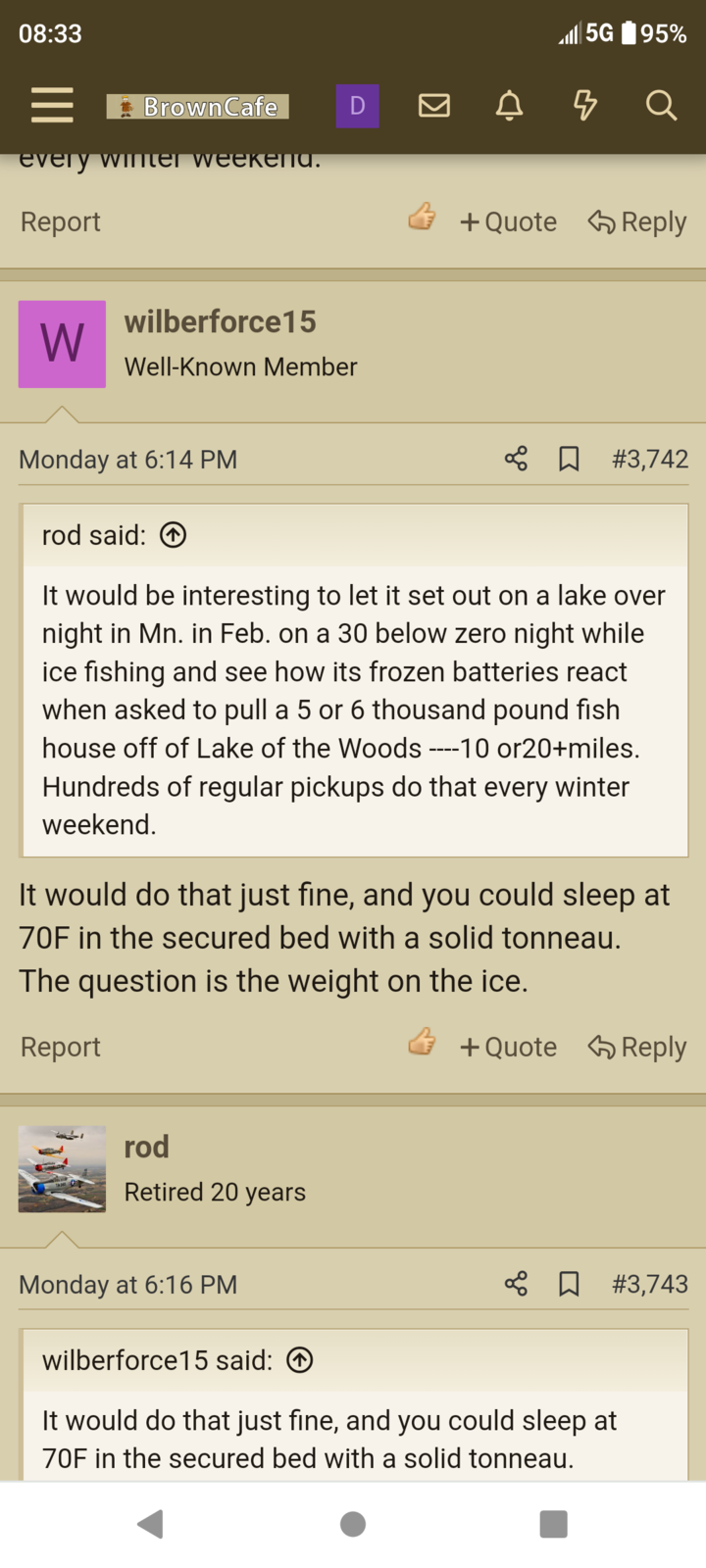Go to BrownCafe home via logo
Image resolution: width=706 pixels, height=1568 pixels.
[x=197, y=106]
